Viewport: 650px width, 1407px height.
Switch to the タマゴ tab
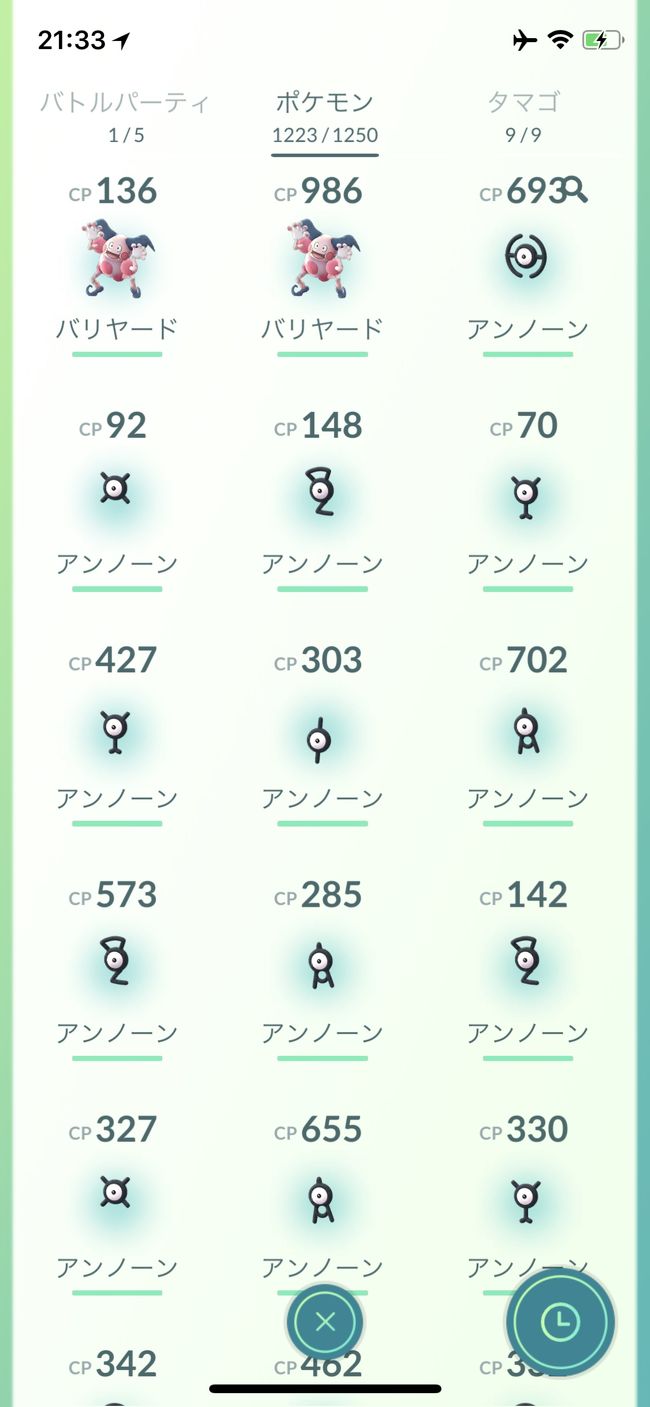click(x=523, y=116)
